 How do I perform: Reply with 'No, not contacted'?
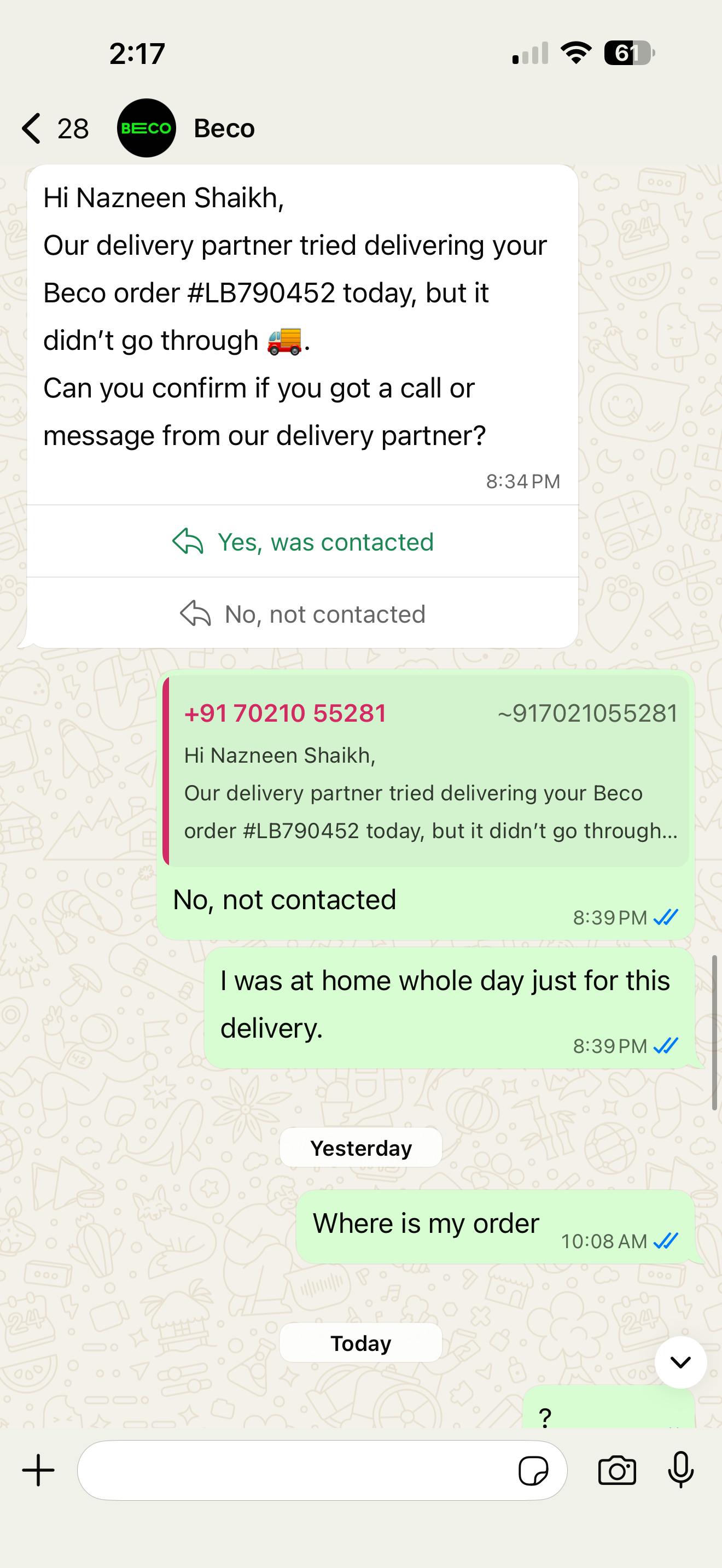pos(302,613)
